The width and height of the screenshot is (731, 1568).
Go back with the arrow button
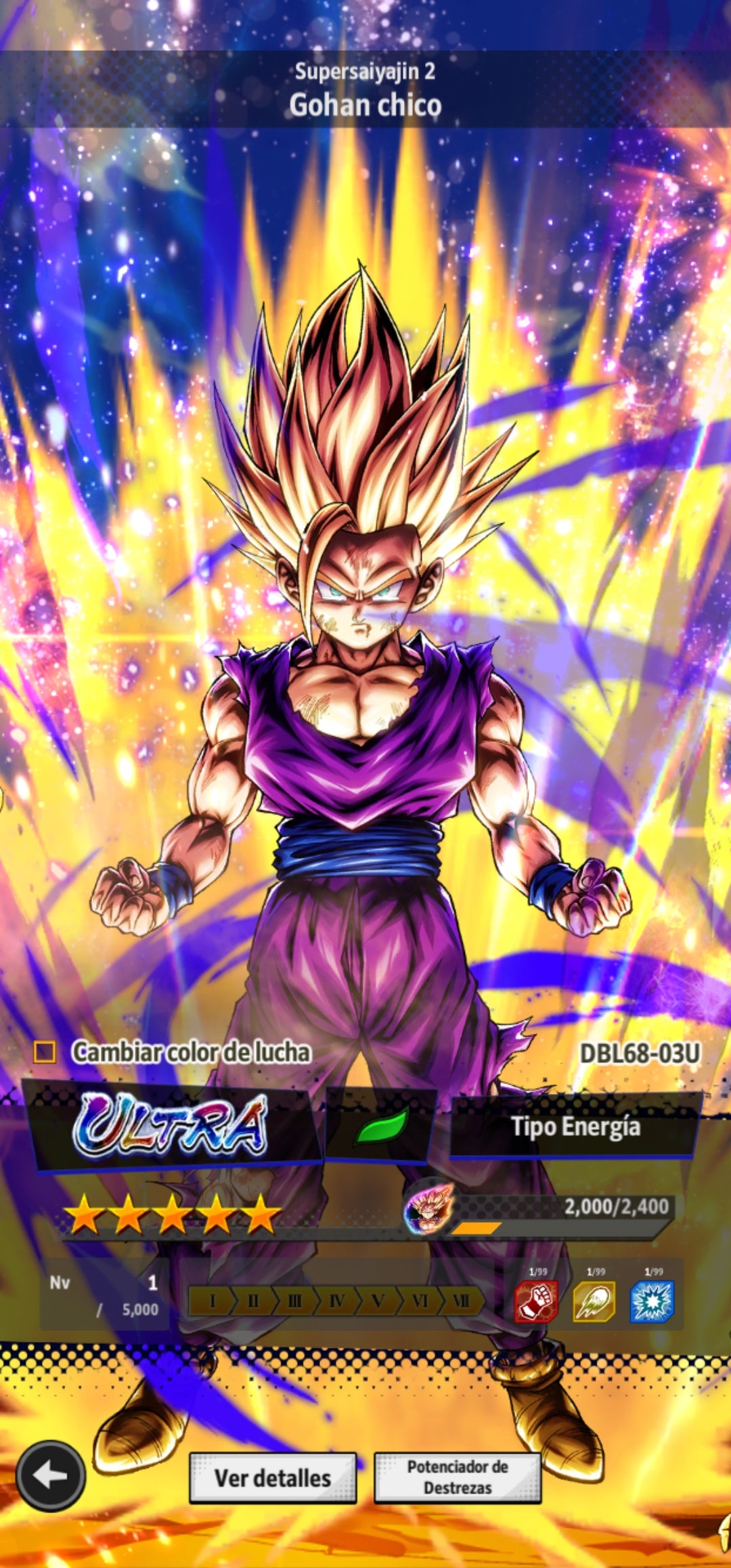coord(51,1476)
